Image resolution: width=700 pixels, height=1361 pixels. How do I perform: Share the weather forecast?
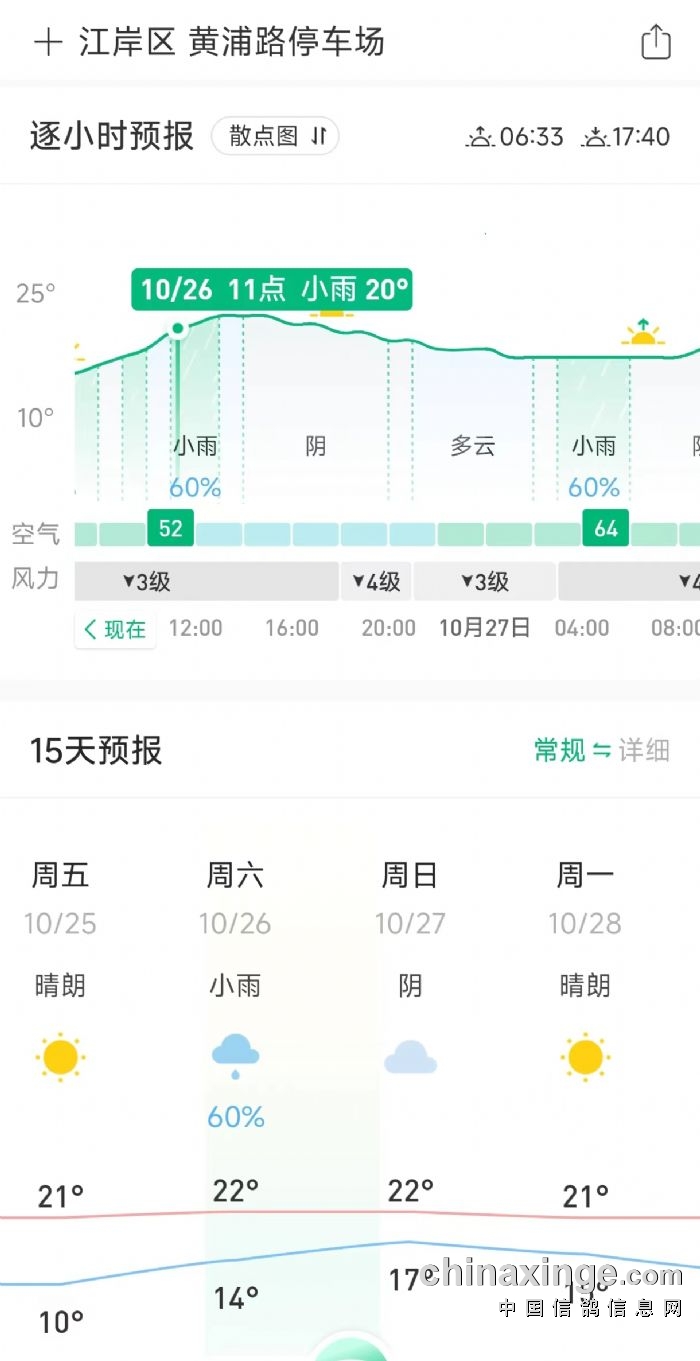[x=655, y=43]
